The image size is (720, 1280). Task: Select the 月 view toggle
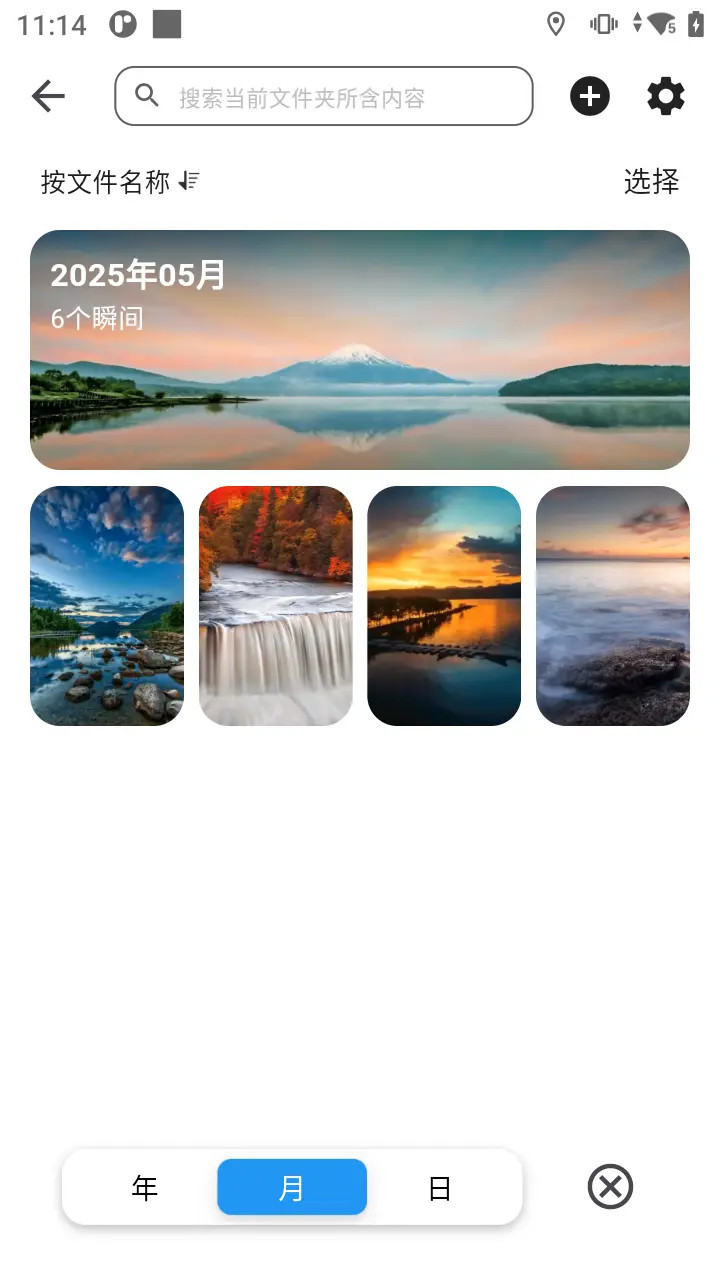(291, 1187)
